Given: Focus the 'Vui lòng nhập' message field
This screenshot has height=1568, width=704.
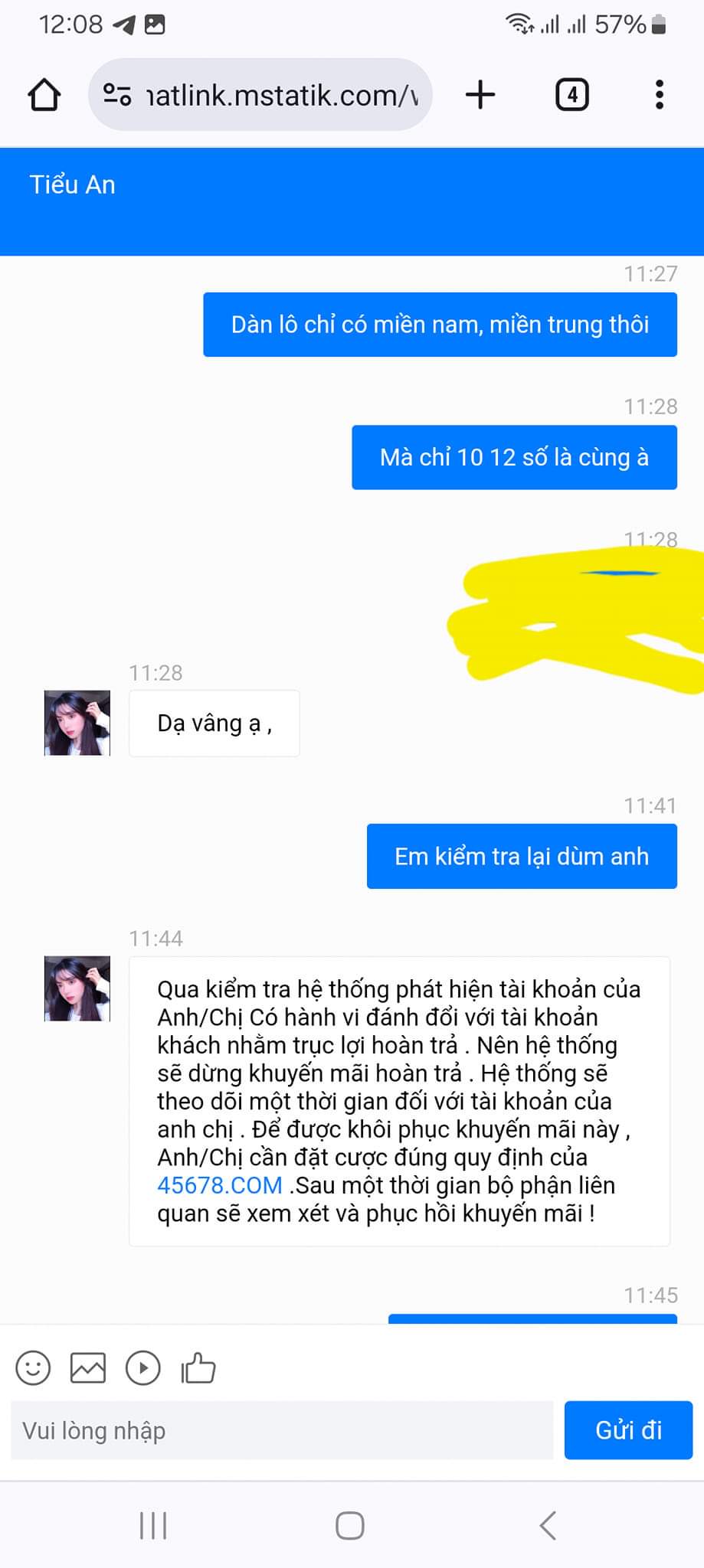Looking at the screenshot, I should coord(281,1430).
